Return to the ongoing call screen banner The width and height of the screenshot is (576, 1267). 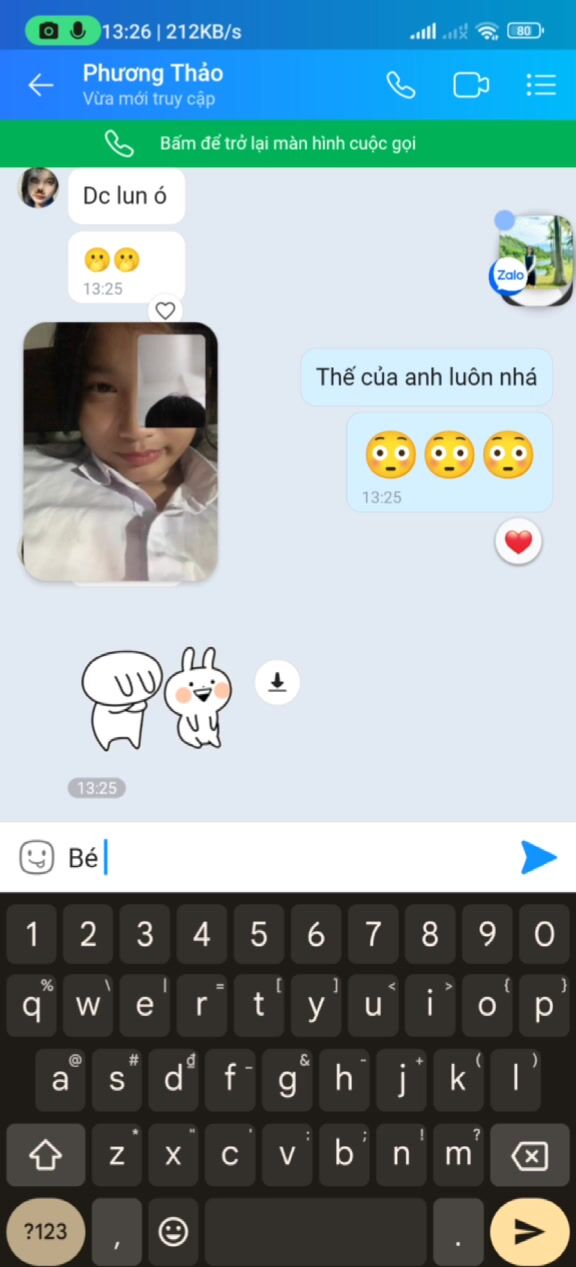[x=288, y=144]
